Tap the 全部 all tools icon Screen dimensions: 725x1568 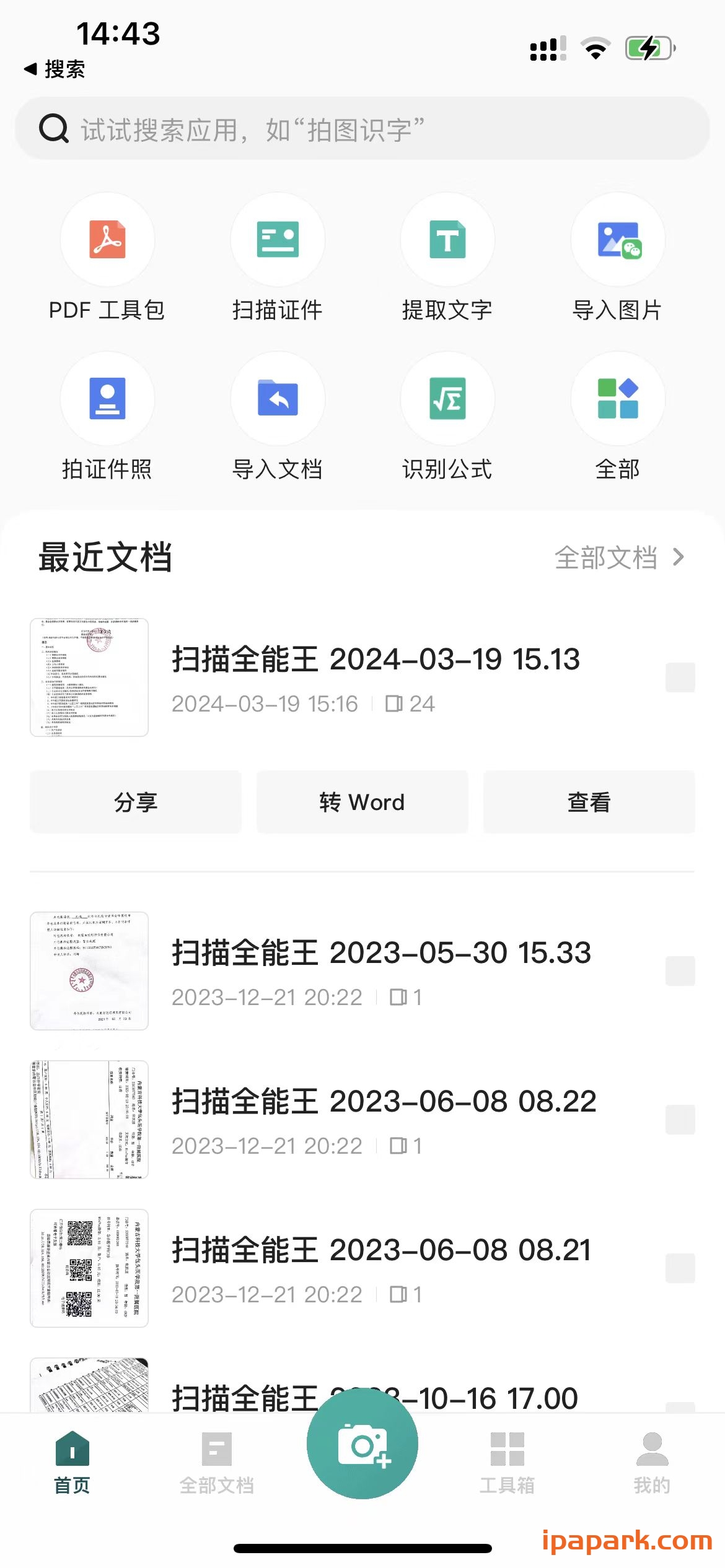click(618, 400)
